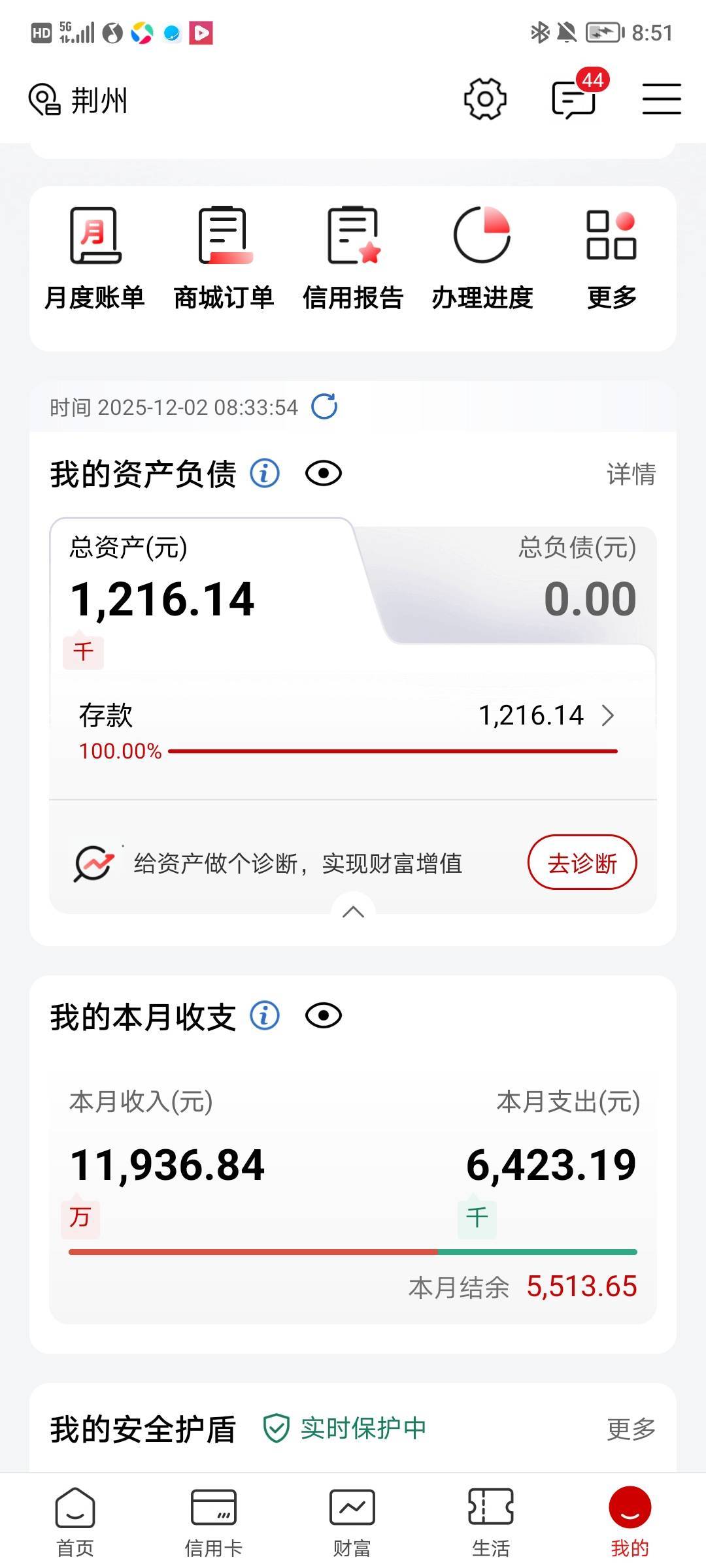This screenshot has width=706, height=1568.
Task: Refresh the asset data timestamp
Action: click(x=324, y=406)
